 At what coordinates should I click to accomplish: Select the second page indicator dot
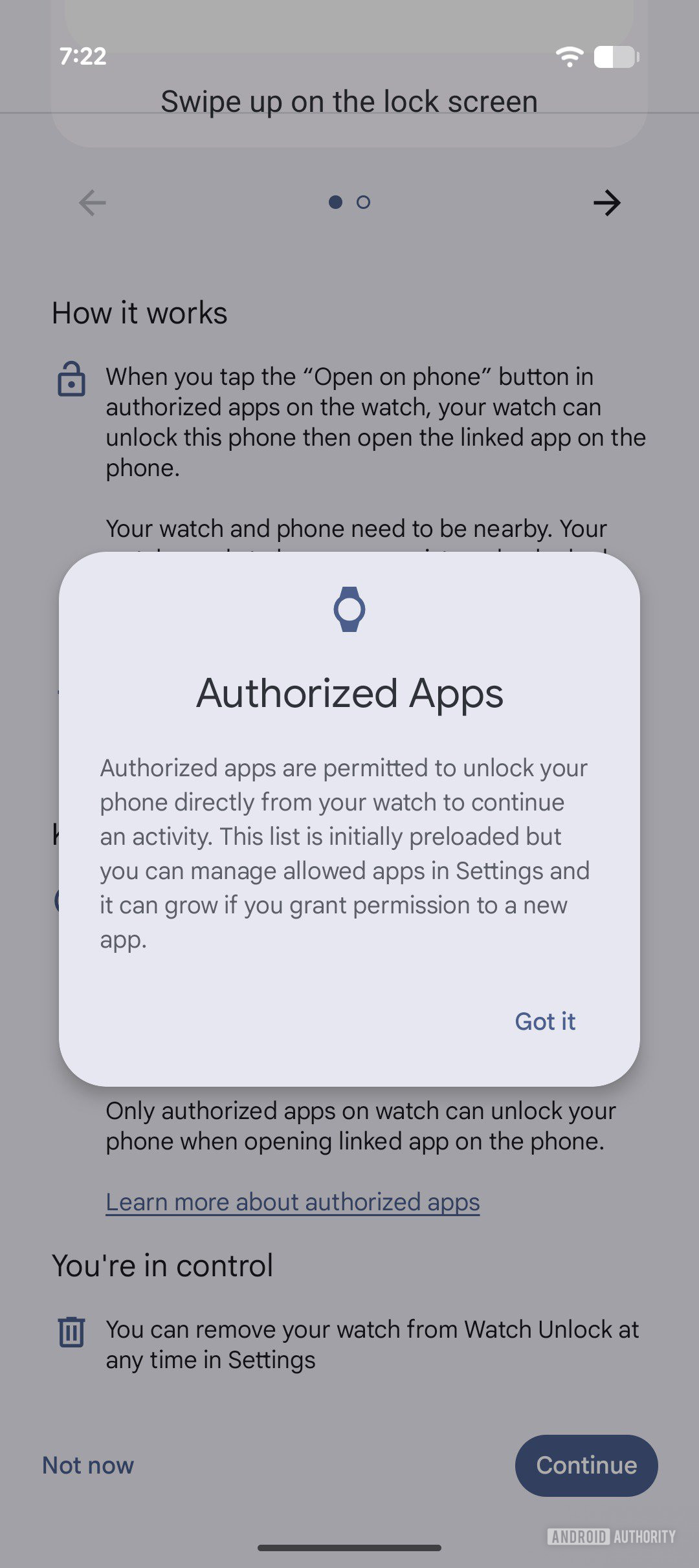click(x=364, y=202)
